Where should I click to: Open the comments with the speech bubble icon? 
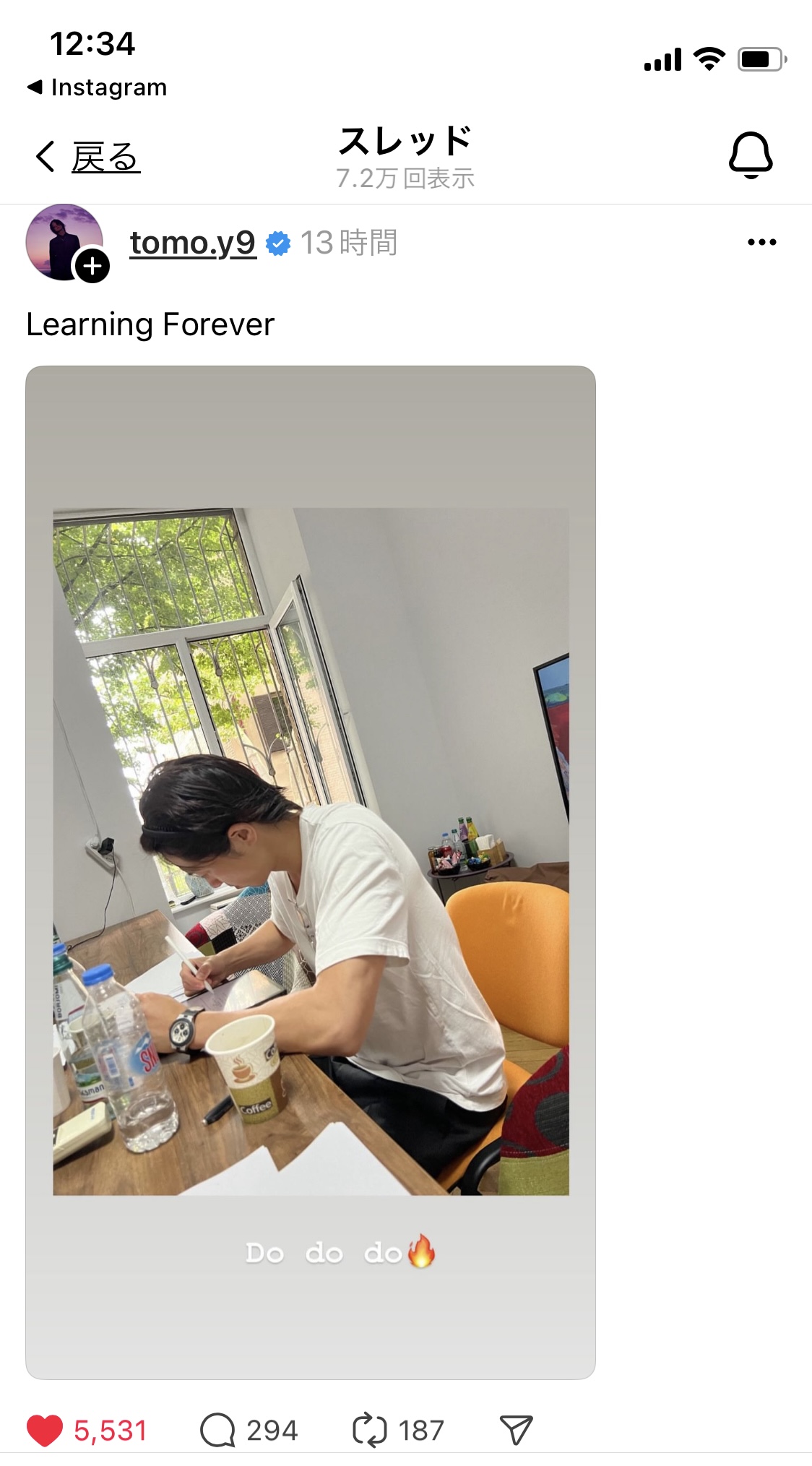[217, 1431]
